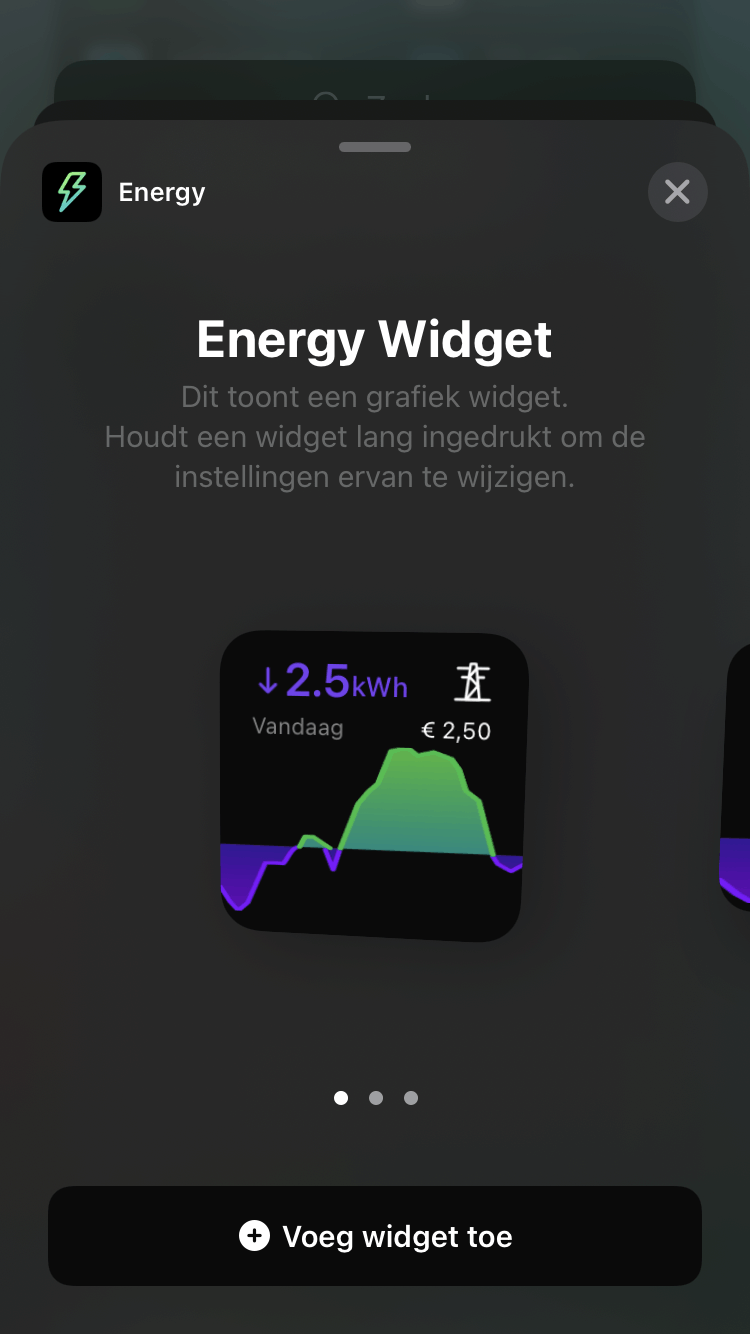Close the Energy widget sheet
The width and height of the screenshot is (750, 1334).
(677, 191)
